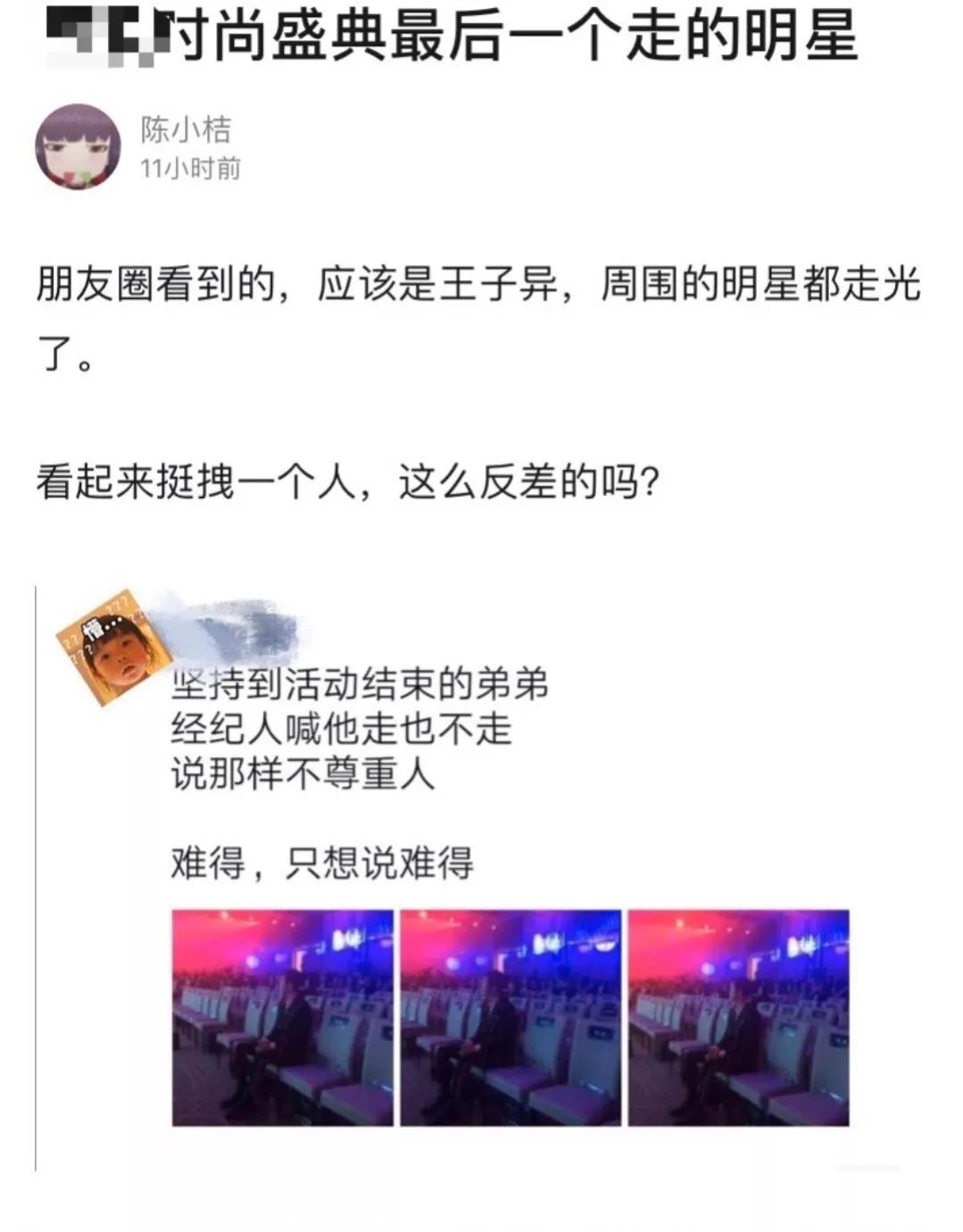The image size is (963, 1232).
Task: Open 陈小桔's profile avatar
Action: point(78,146)
